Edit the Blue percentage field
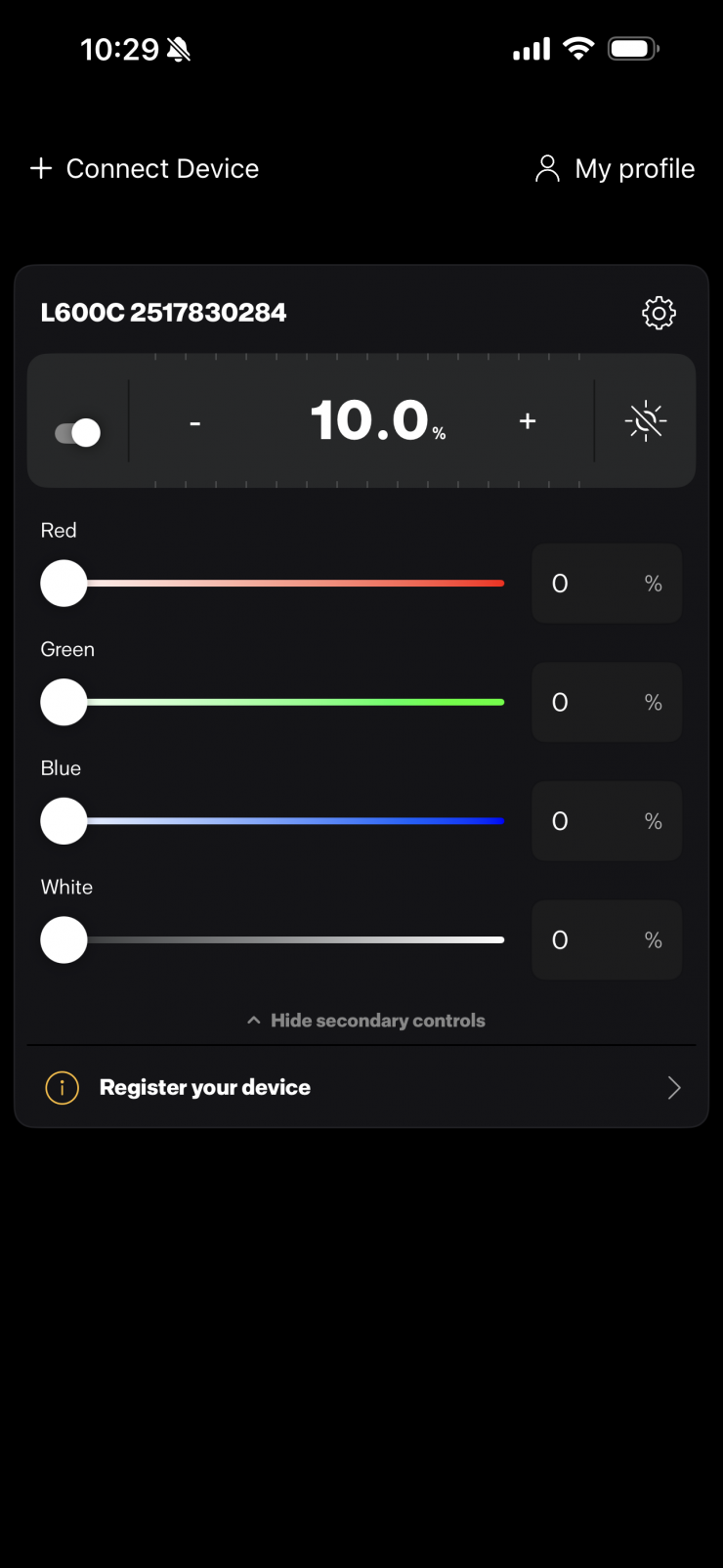This screenshot has width=723, height=1568. (x=606, y=821)
